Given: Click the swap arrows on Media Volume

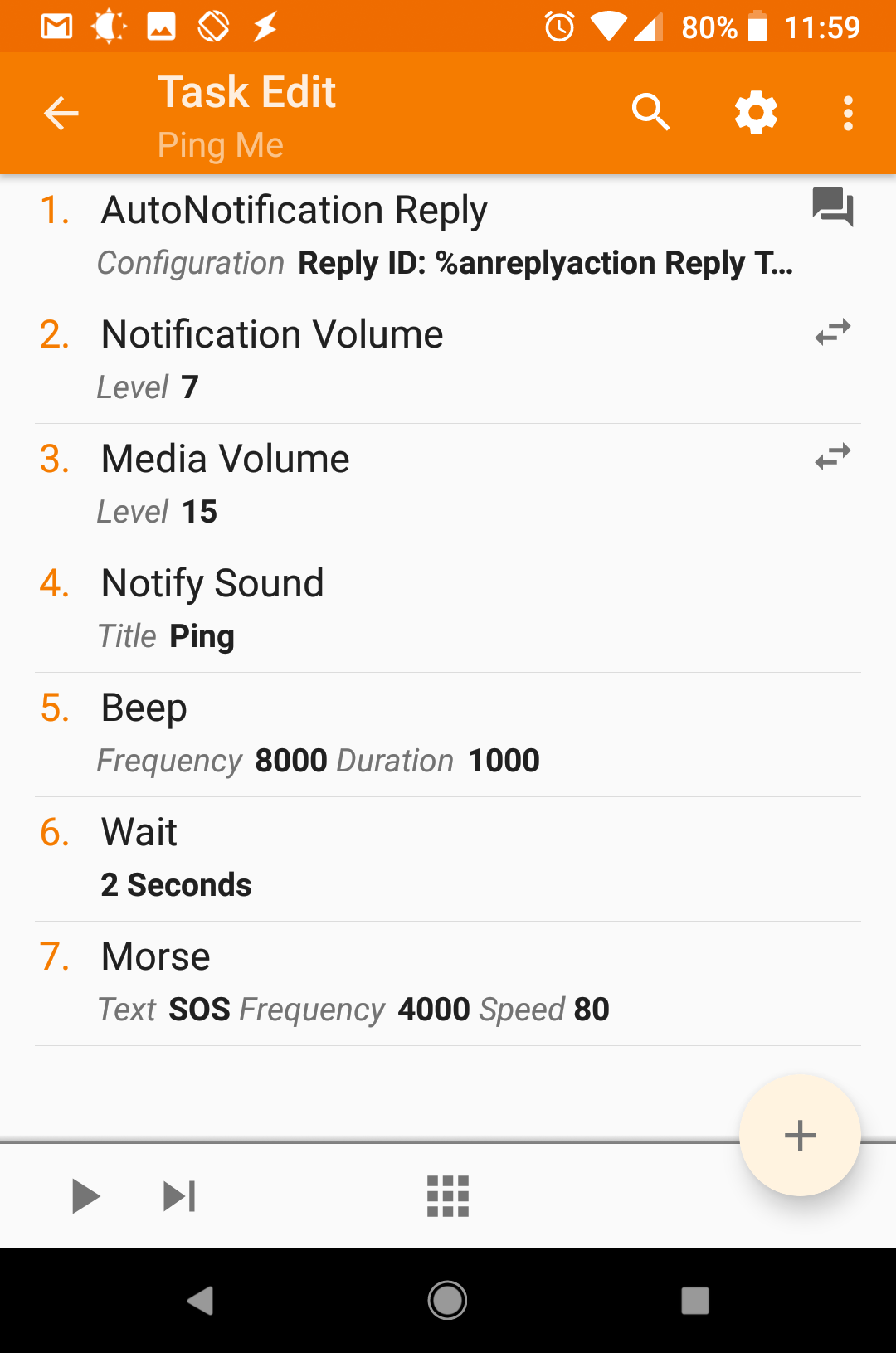Looking at the screenshot, I should click(x=831, y=455).
